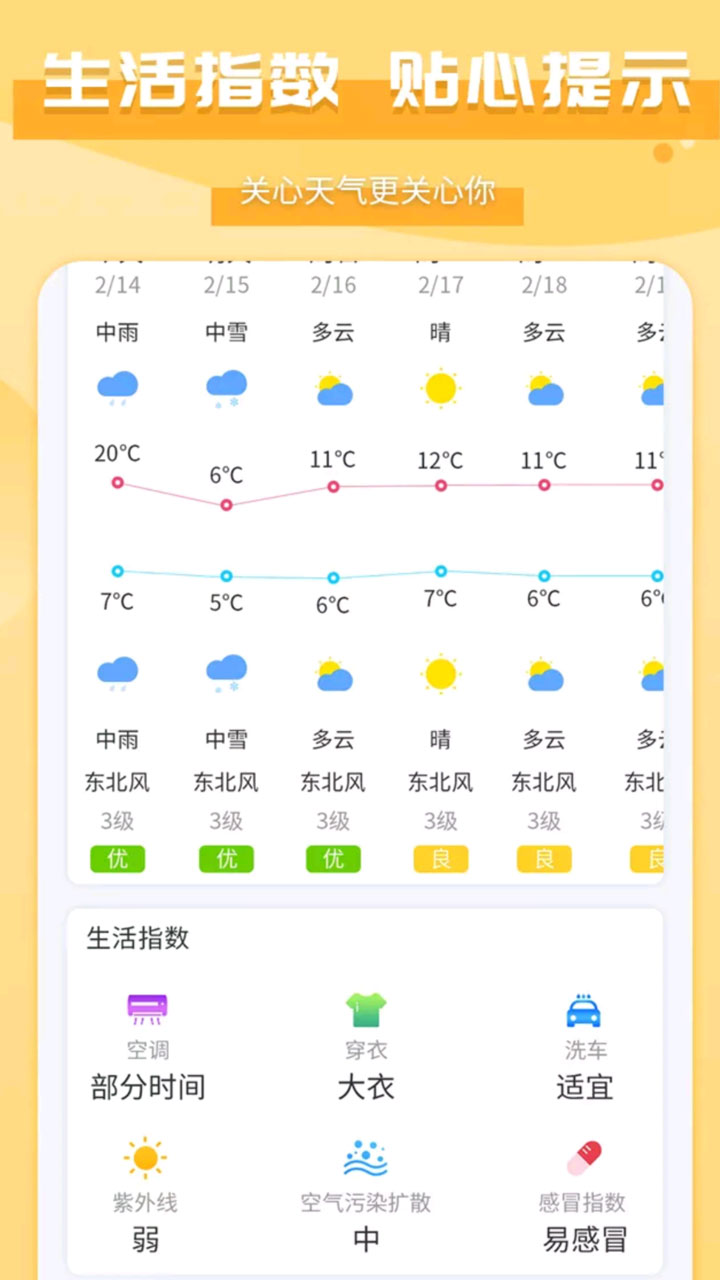720x1280 pixels.
Task: Toggle the 优 badge below 2/16 column
Action: [x=332, y=858]
